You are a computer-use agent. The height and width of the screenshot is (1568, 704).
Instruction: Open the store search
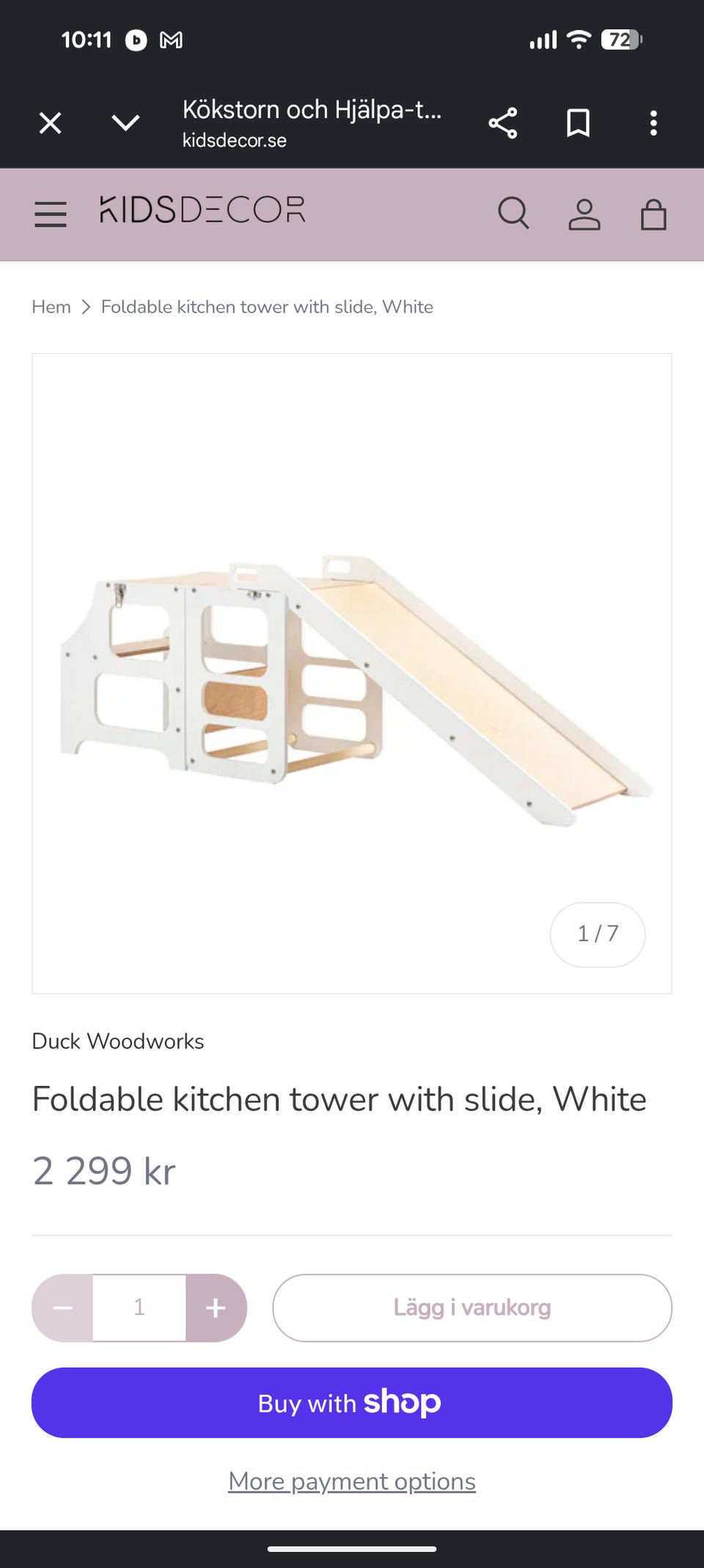513,214
